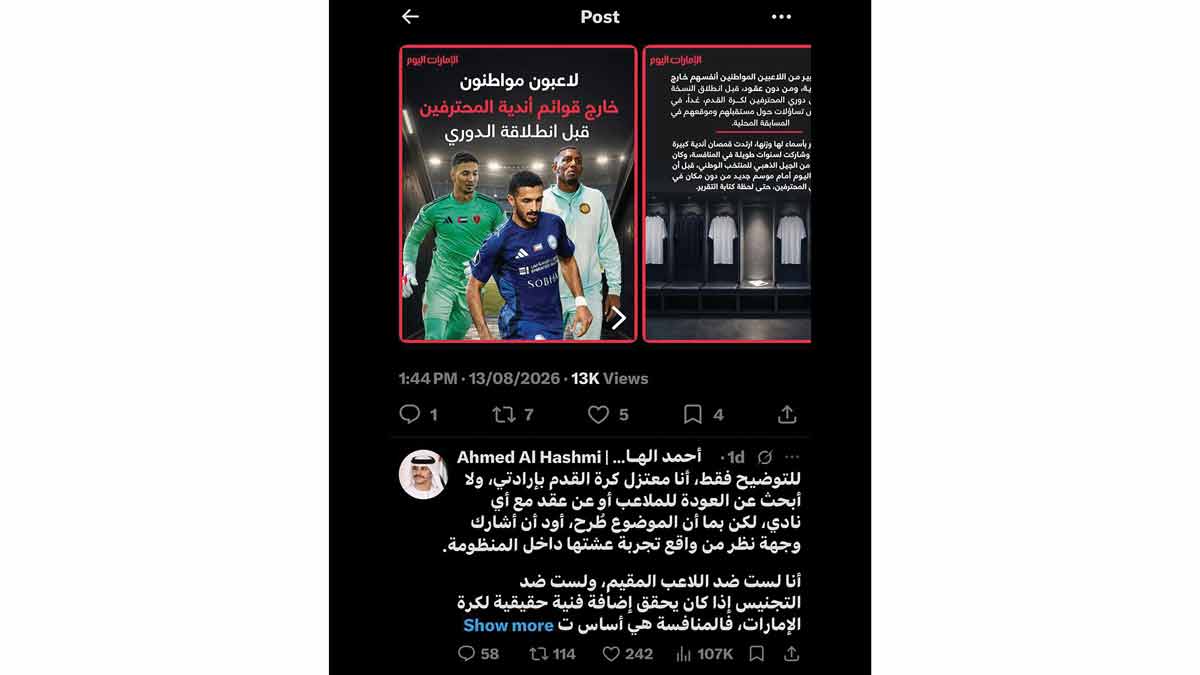Open the options menu on Ahmed Al Hashmi's reply

pos(792,457)
